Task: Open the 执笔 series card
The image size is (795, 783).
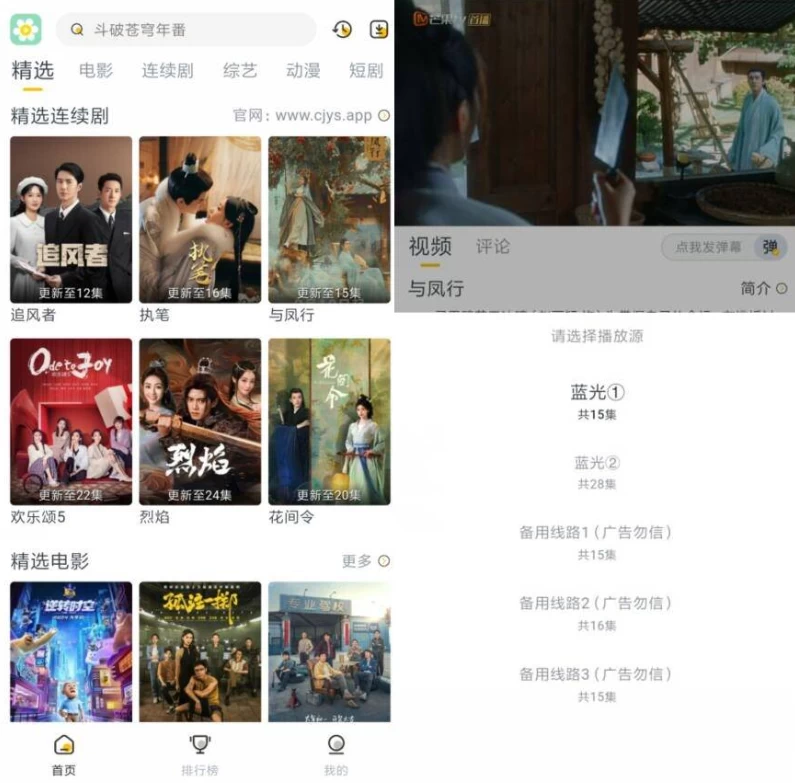Action: coord(200,220)
